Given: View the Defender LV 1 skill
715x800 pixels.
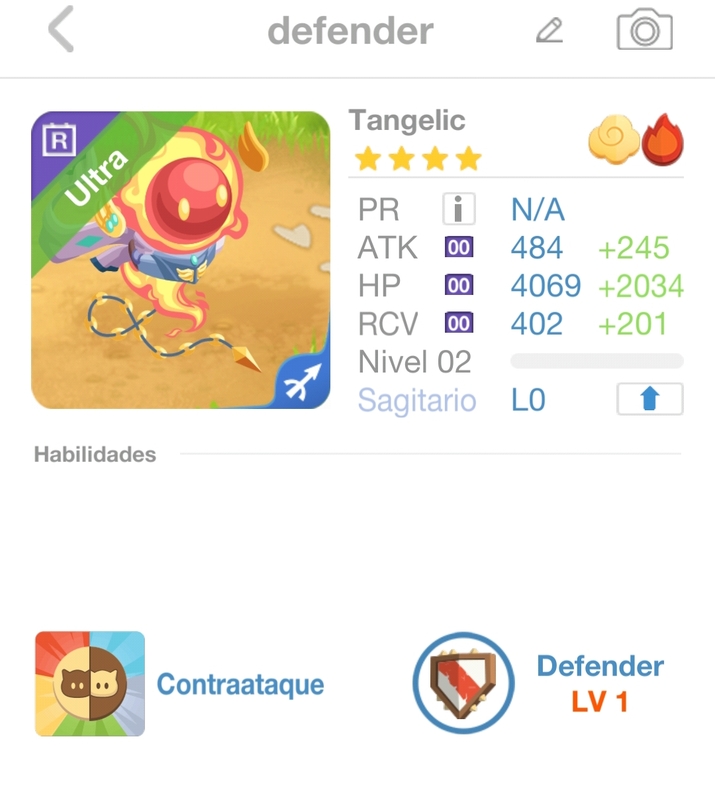Looking at the screenshot, I should coord(464,684).
